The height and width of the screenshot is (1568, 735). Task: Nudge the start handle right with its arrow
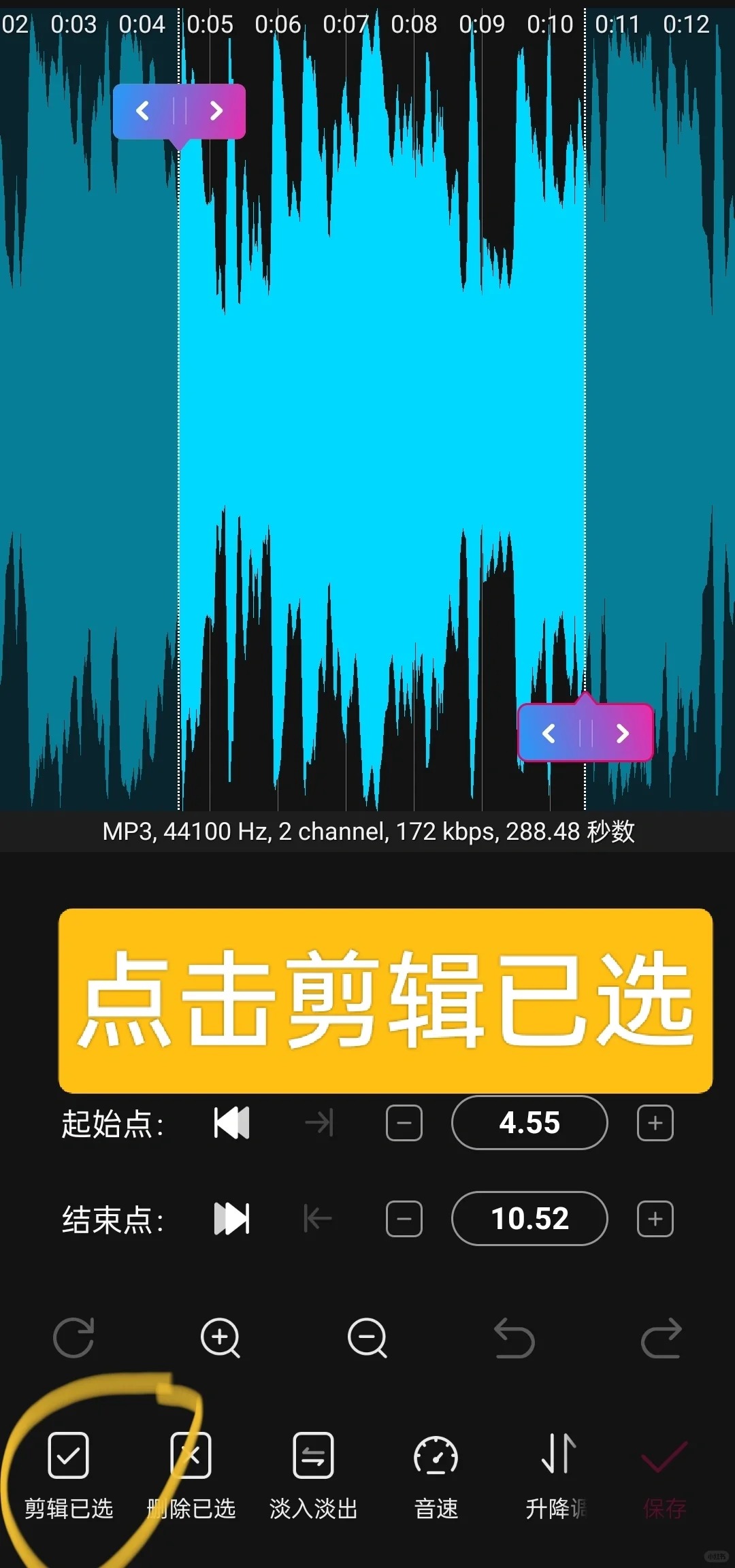tap(216, 110)
